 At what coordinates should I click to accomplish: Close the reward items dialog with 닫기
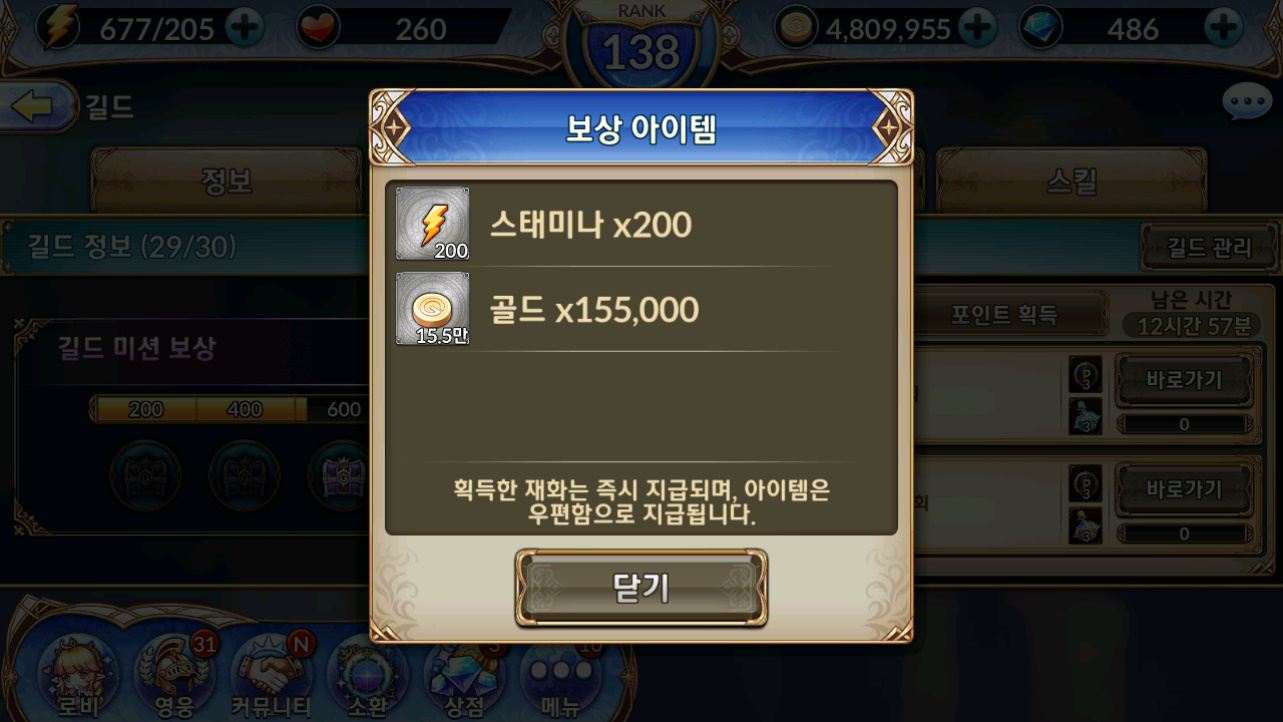point(641,588)
